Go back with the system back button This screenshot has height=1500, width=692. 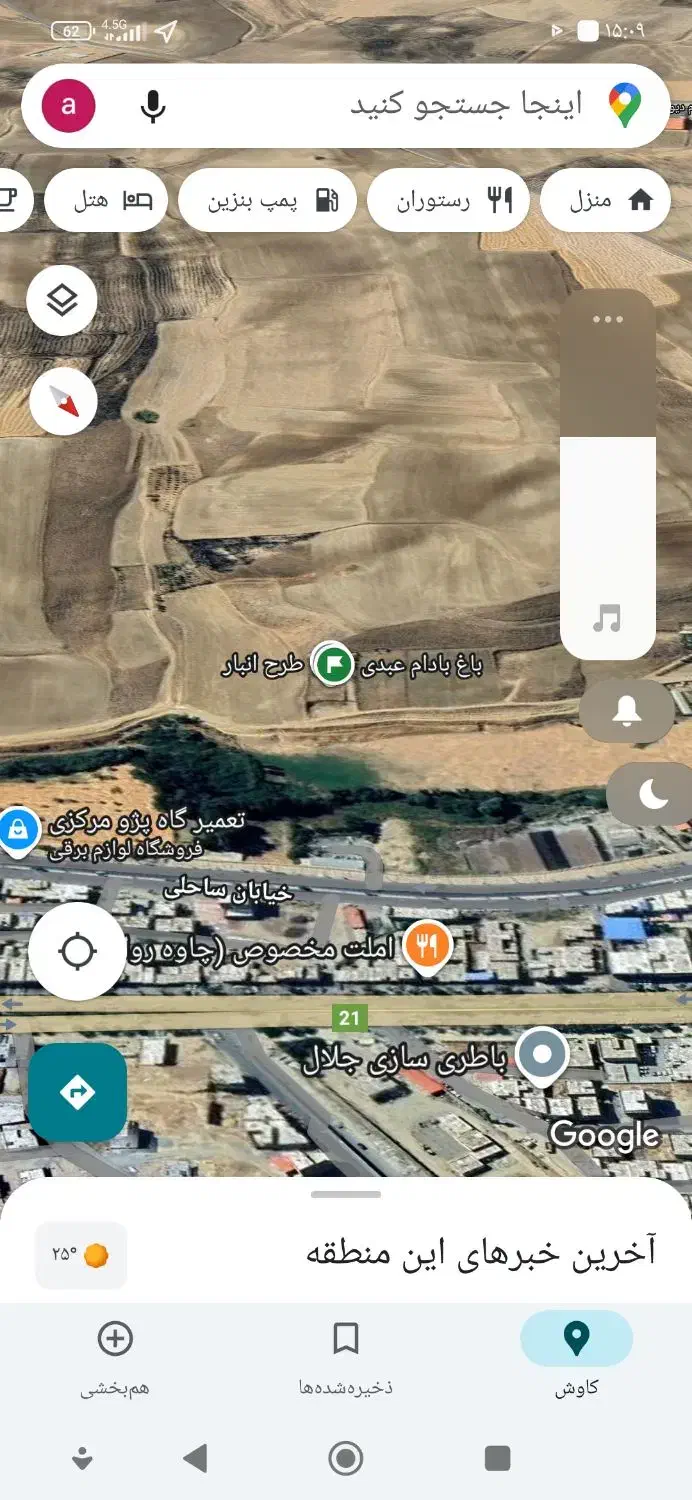[195, 1459]
